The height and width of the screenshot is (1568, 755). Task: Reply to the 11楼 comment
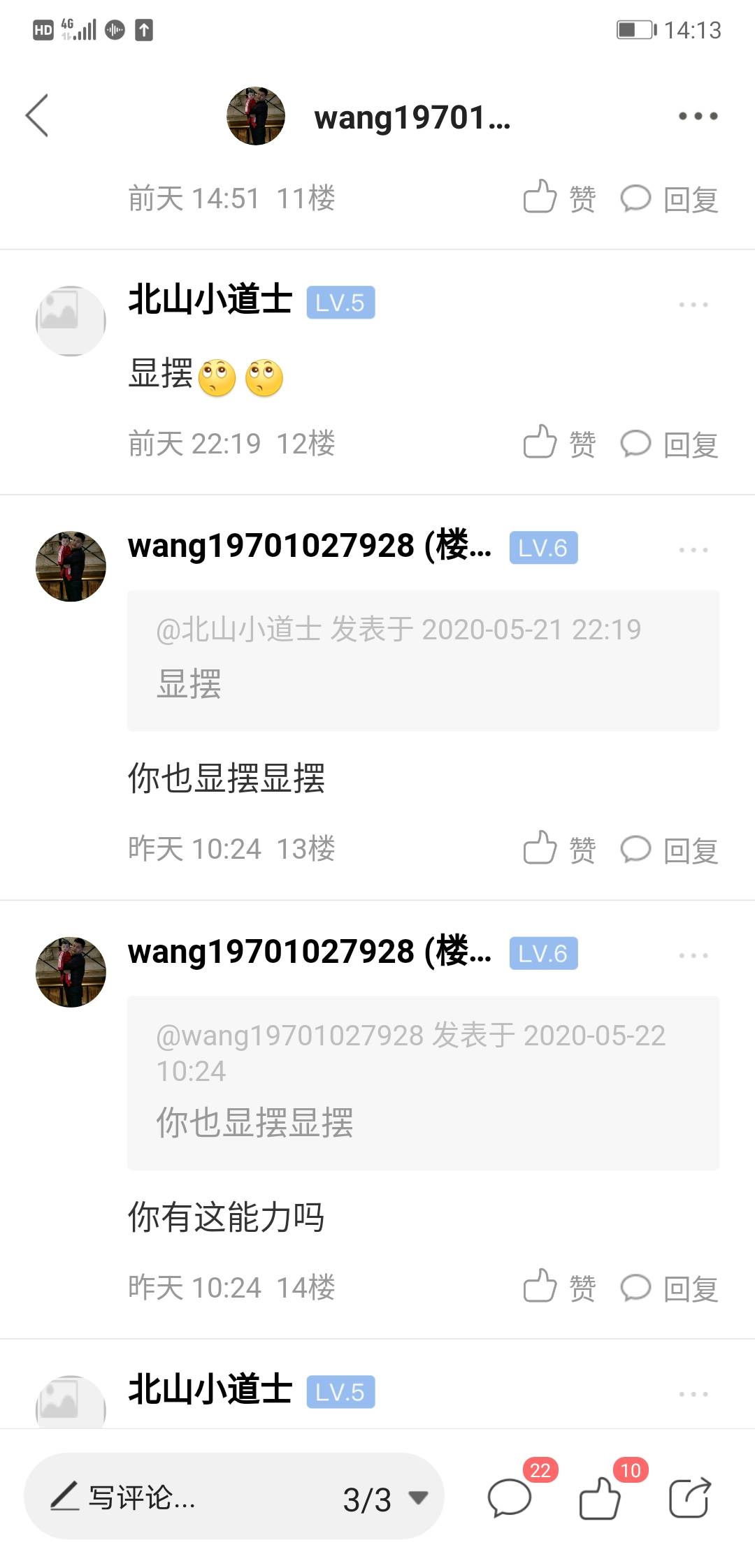pos(670,199)
